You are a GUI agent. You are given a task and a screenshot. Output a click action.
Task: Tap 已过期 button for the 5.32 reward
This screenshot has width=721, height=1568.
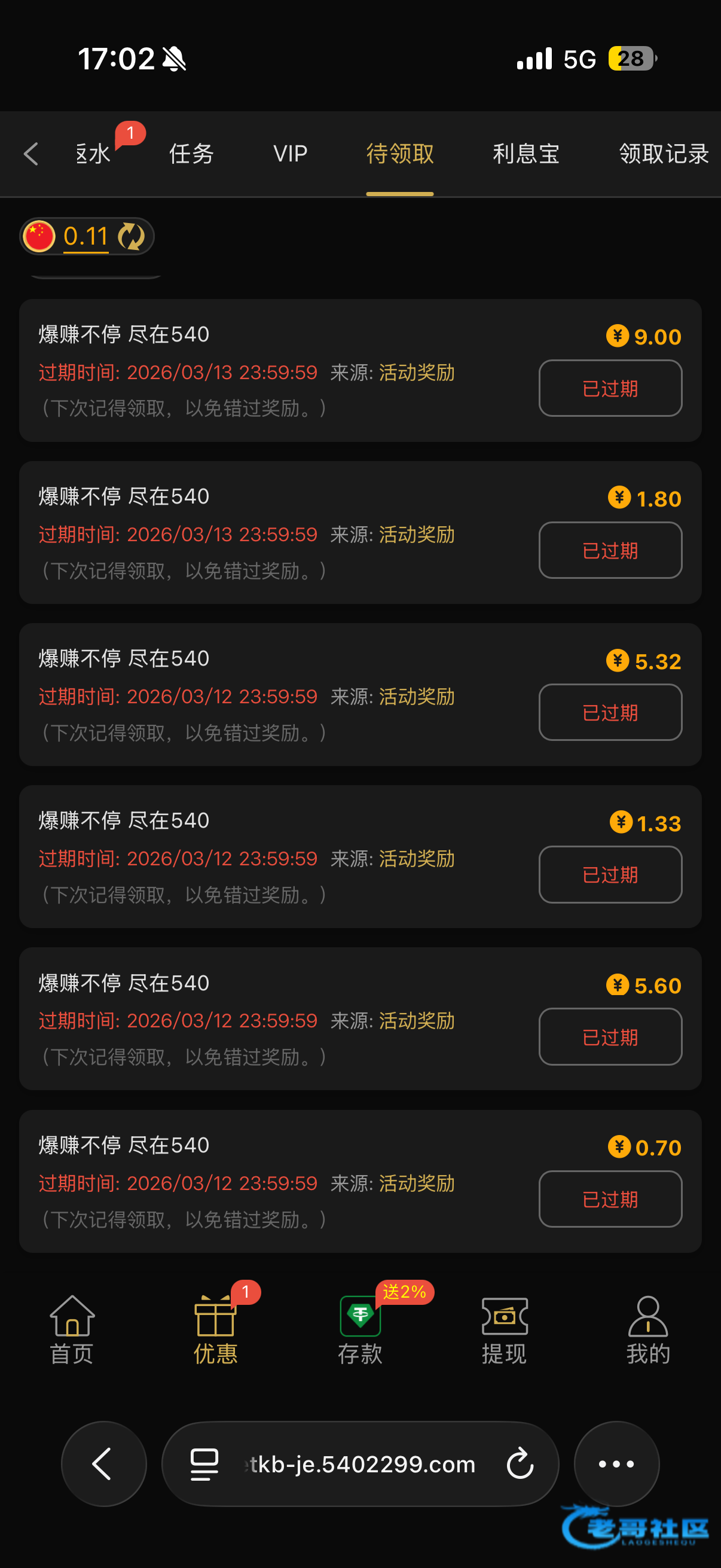tap(610, 712)
